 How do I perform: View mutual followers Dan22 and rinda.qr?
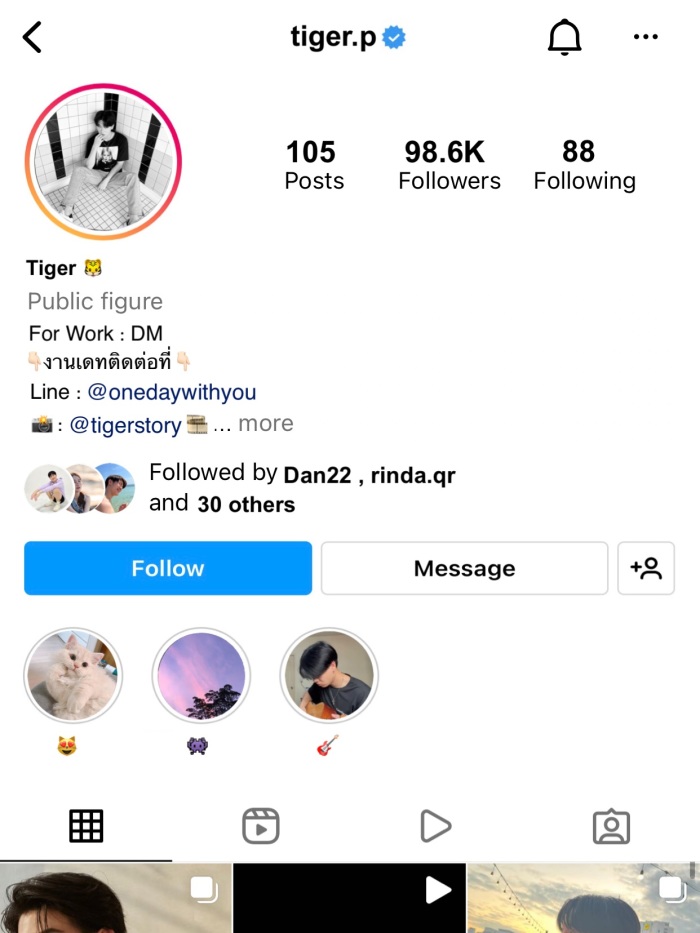300,488
